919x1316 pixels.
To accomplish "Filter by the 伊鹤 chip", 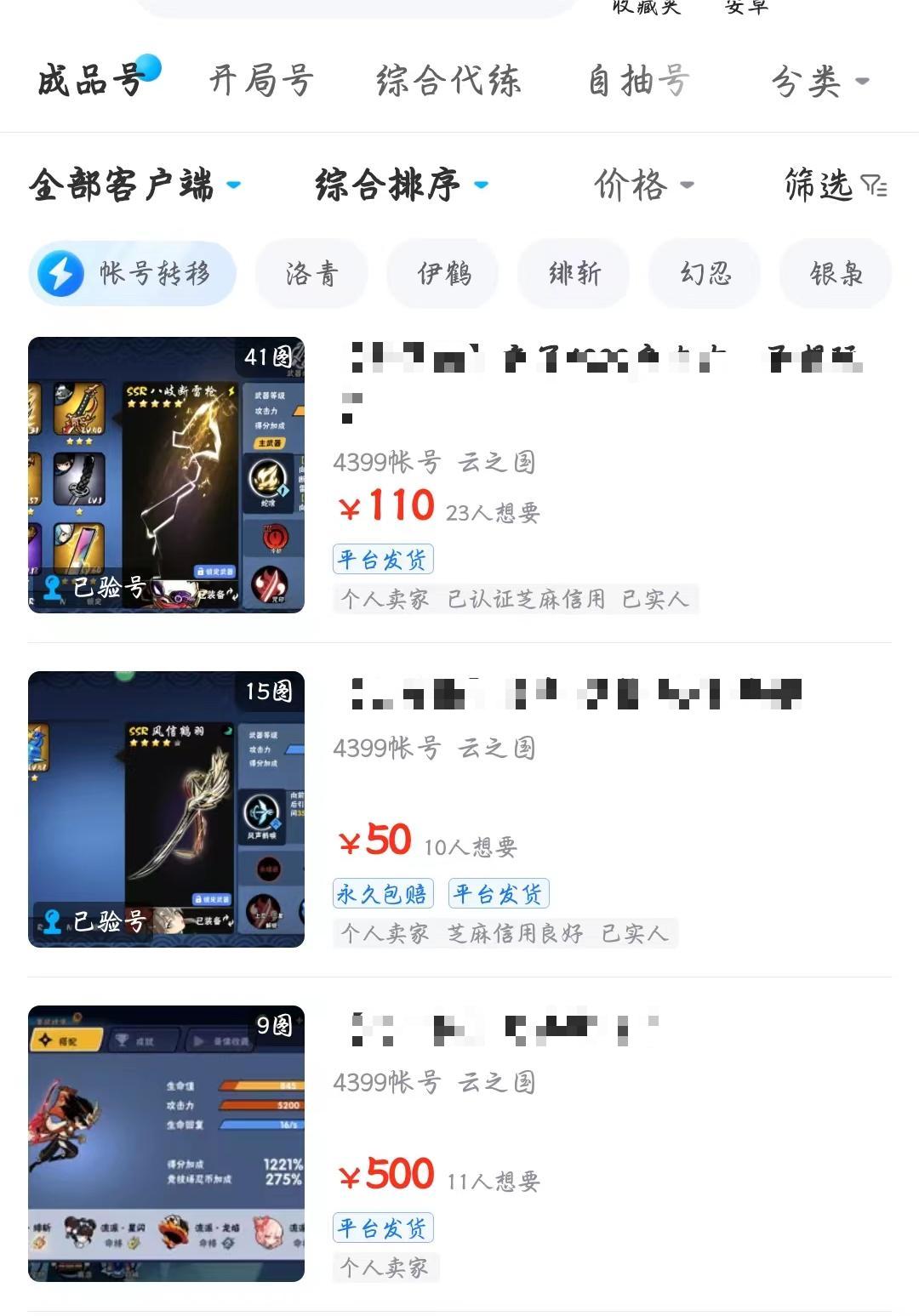I will click(443, 274).
